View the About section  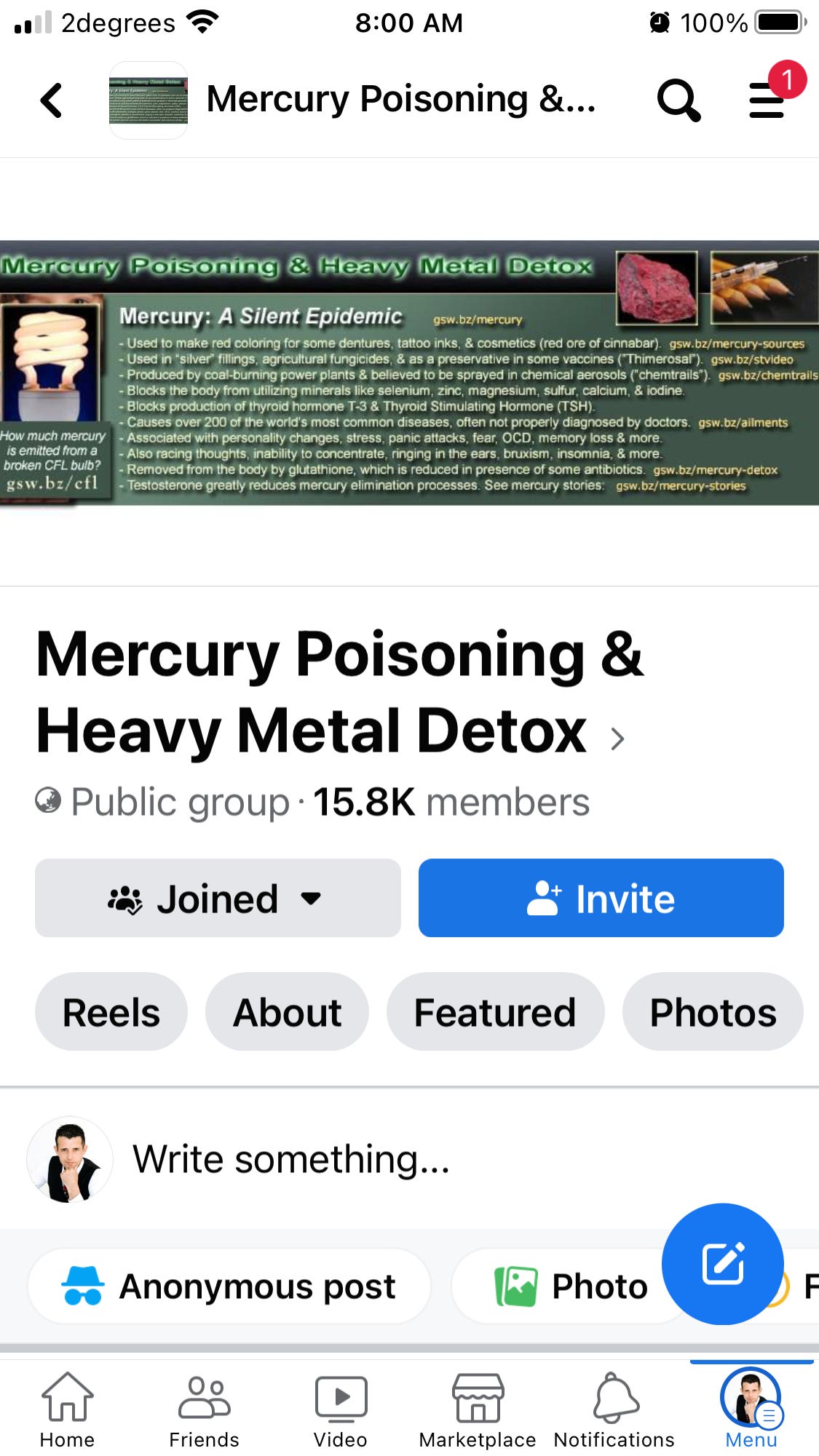(x=287, y=1012)
